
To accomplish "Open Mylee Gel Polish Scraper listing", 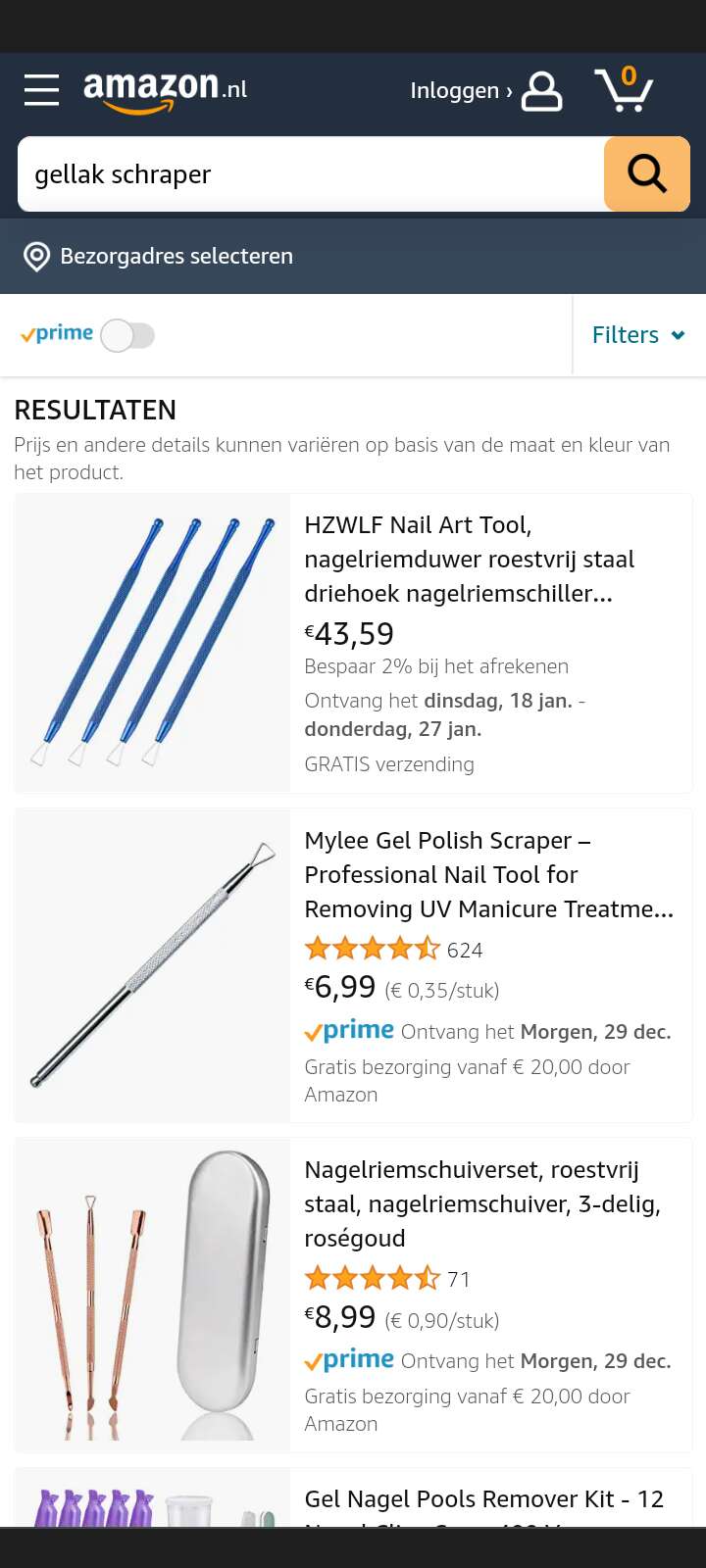I will 489,874.
